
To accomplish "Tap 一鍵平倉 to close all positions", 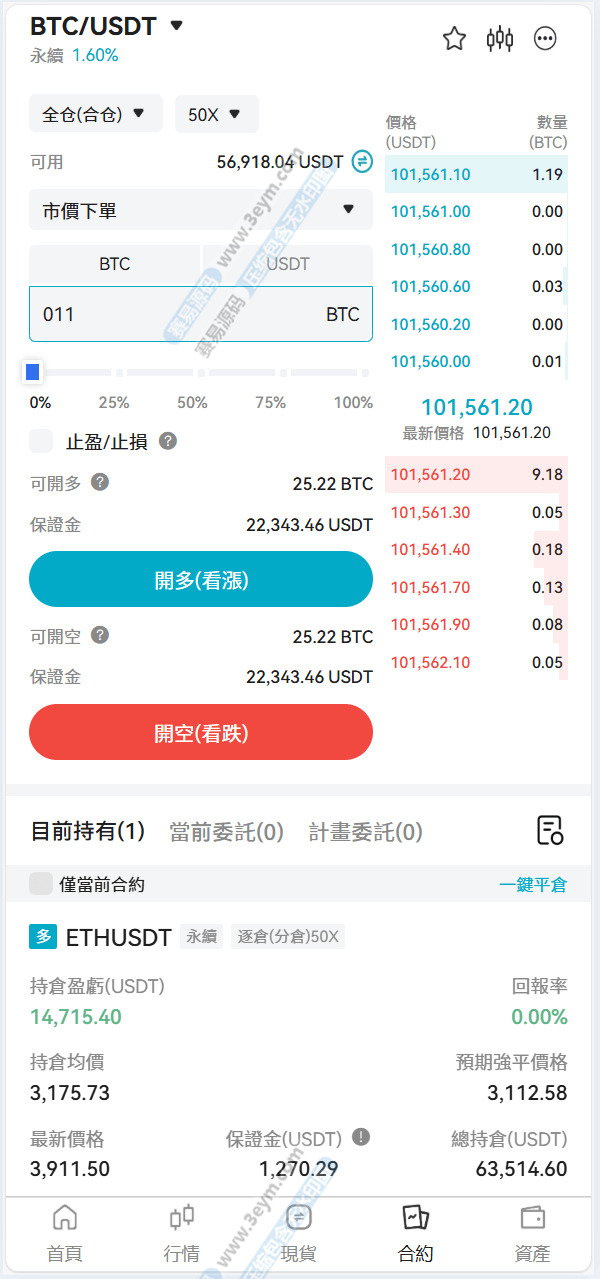I will coord(533,884).
